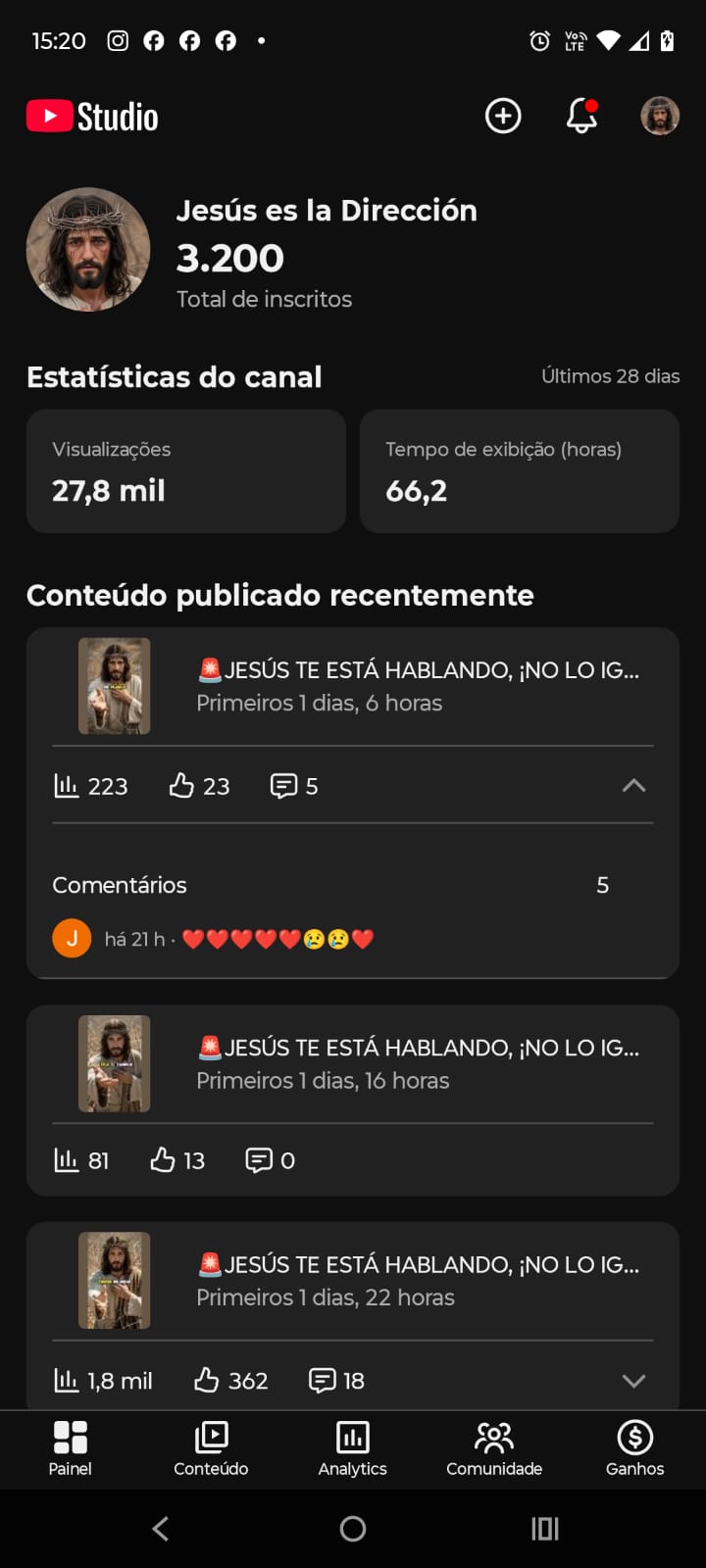This screenshot has height=1568, width=706.
Task: Expand the video with 1,8 mil views
Action: click(633, 1381)
